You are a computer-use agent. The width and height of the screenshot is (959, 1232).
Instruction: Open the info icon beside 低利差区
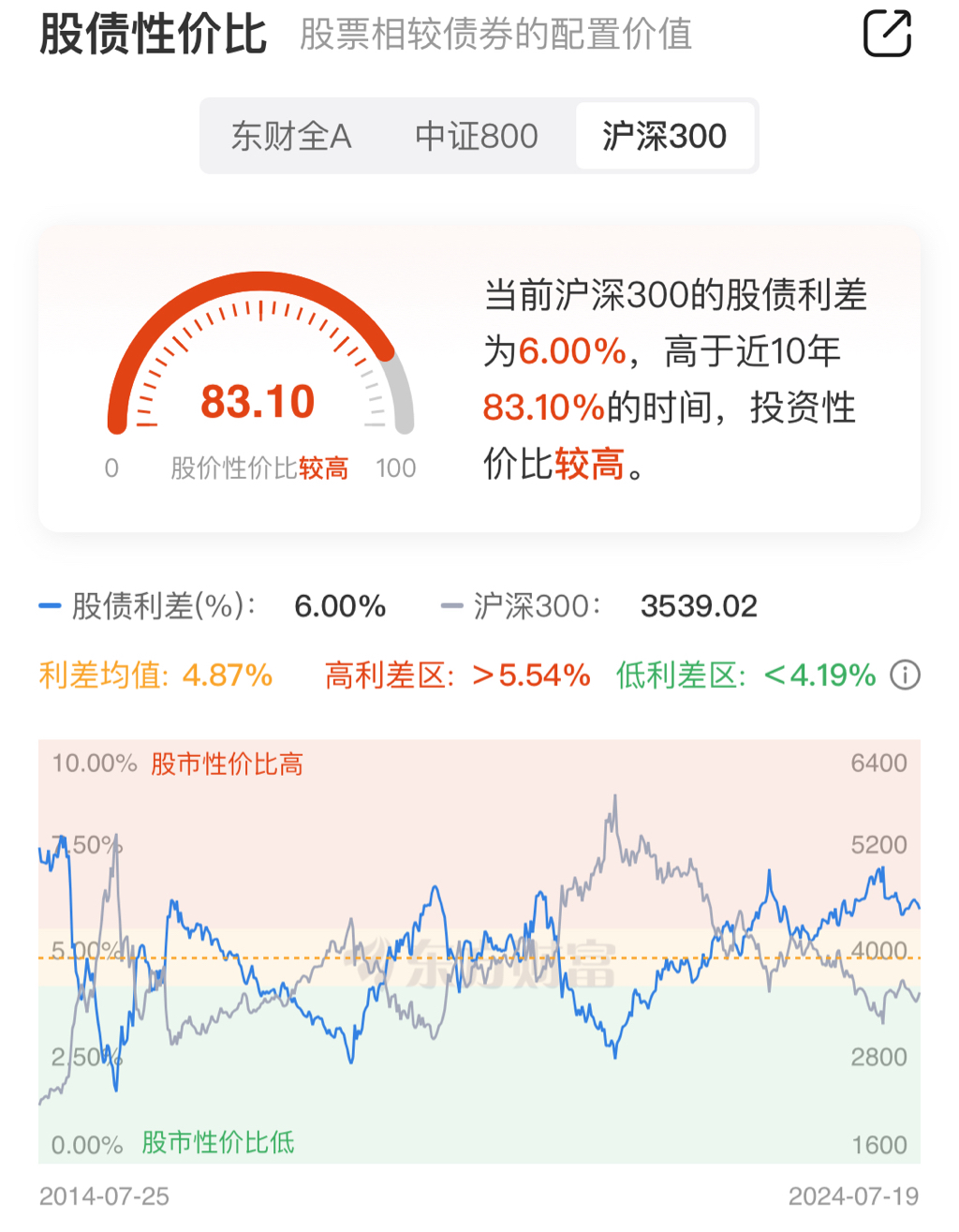[905, 675]
